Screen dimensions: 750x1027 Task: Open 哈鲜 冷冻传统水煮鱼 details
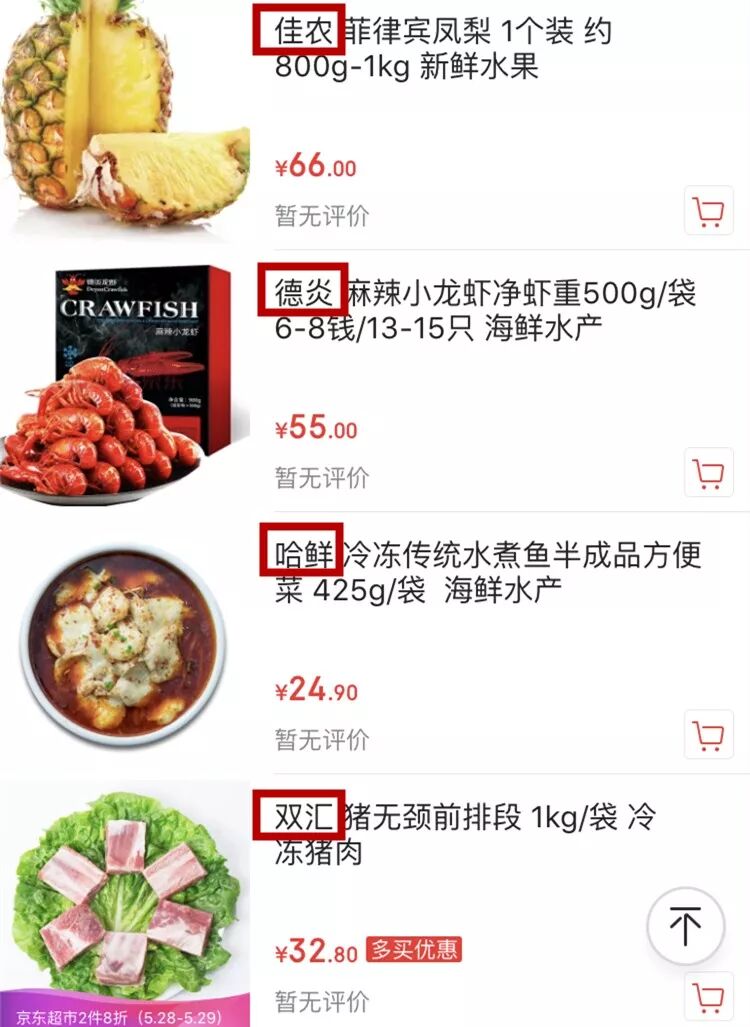[488, 572]
